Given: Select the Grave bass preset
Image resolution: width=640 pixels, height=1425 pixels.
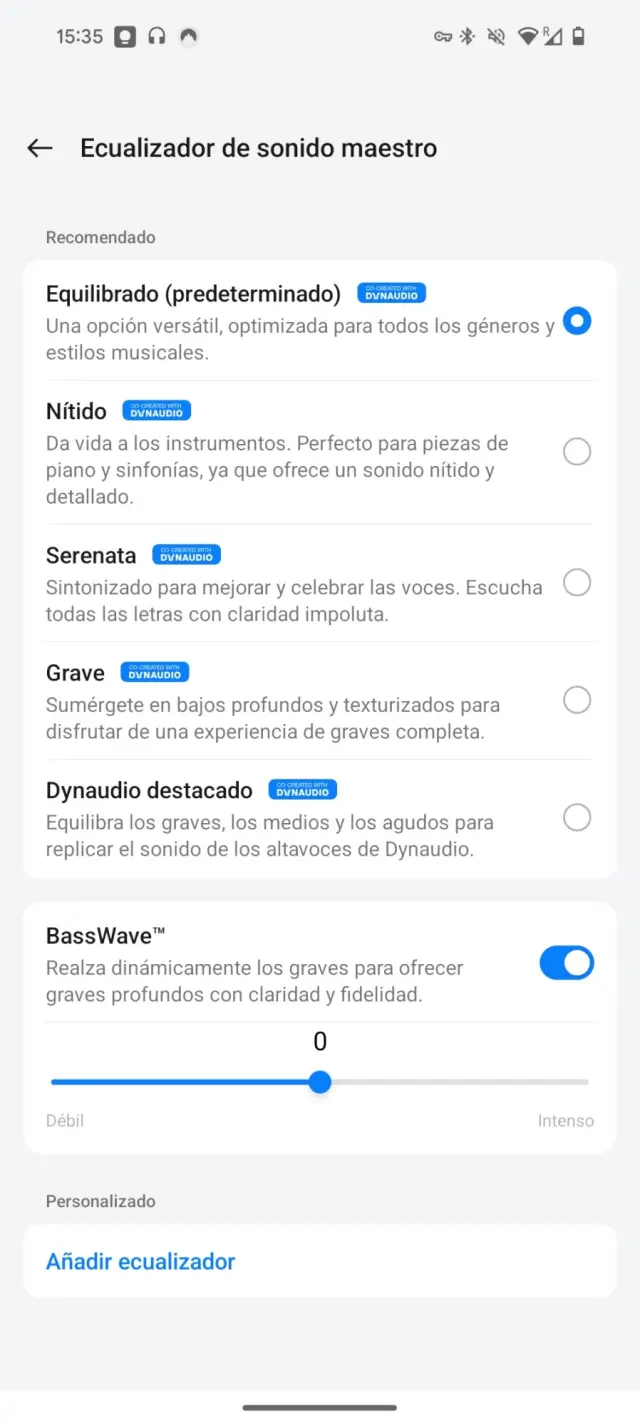Looking at the screenshot, I should click(x=577, y=700).
